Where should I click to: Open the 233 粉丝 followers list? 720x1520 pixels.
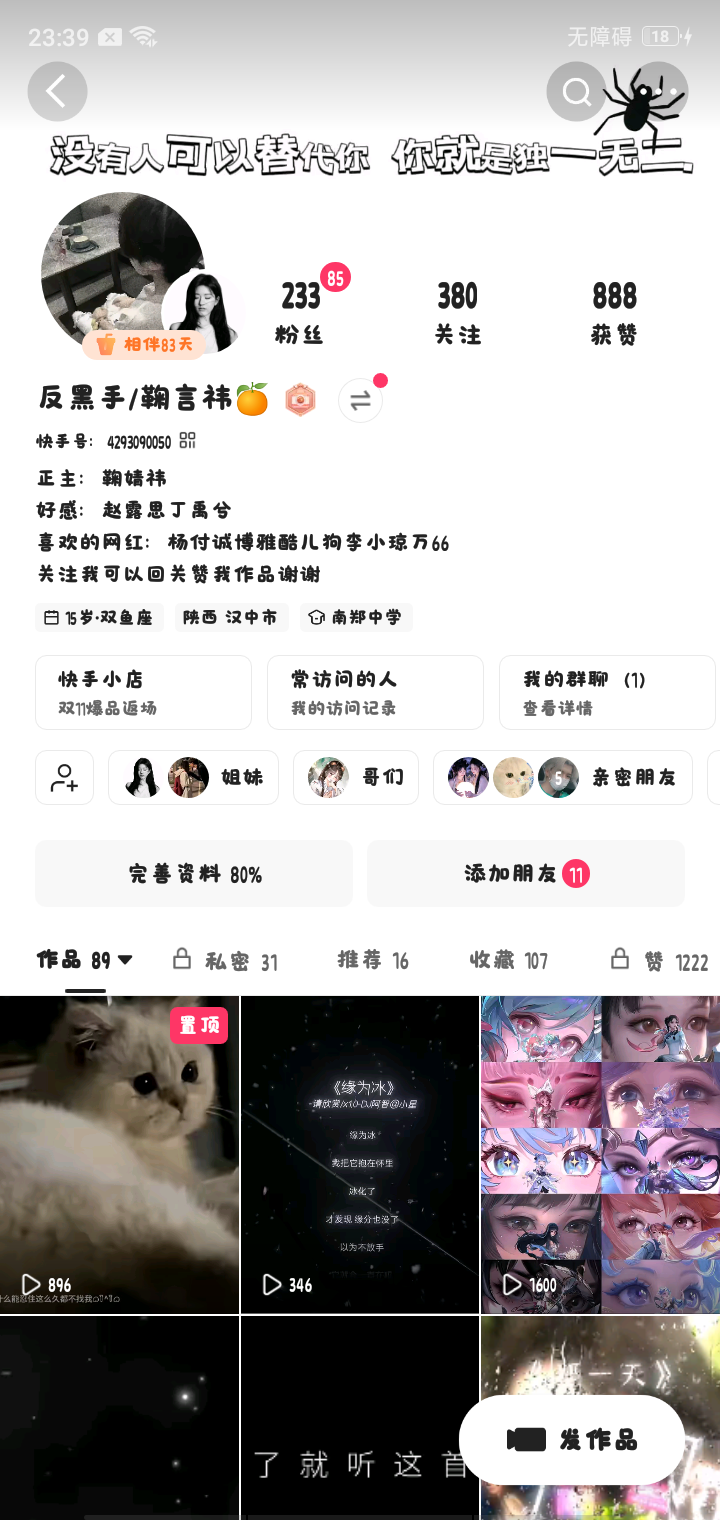300,312
